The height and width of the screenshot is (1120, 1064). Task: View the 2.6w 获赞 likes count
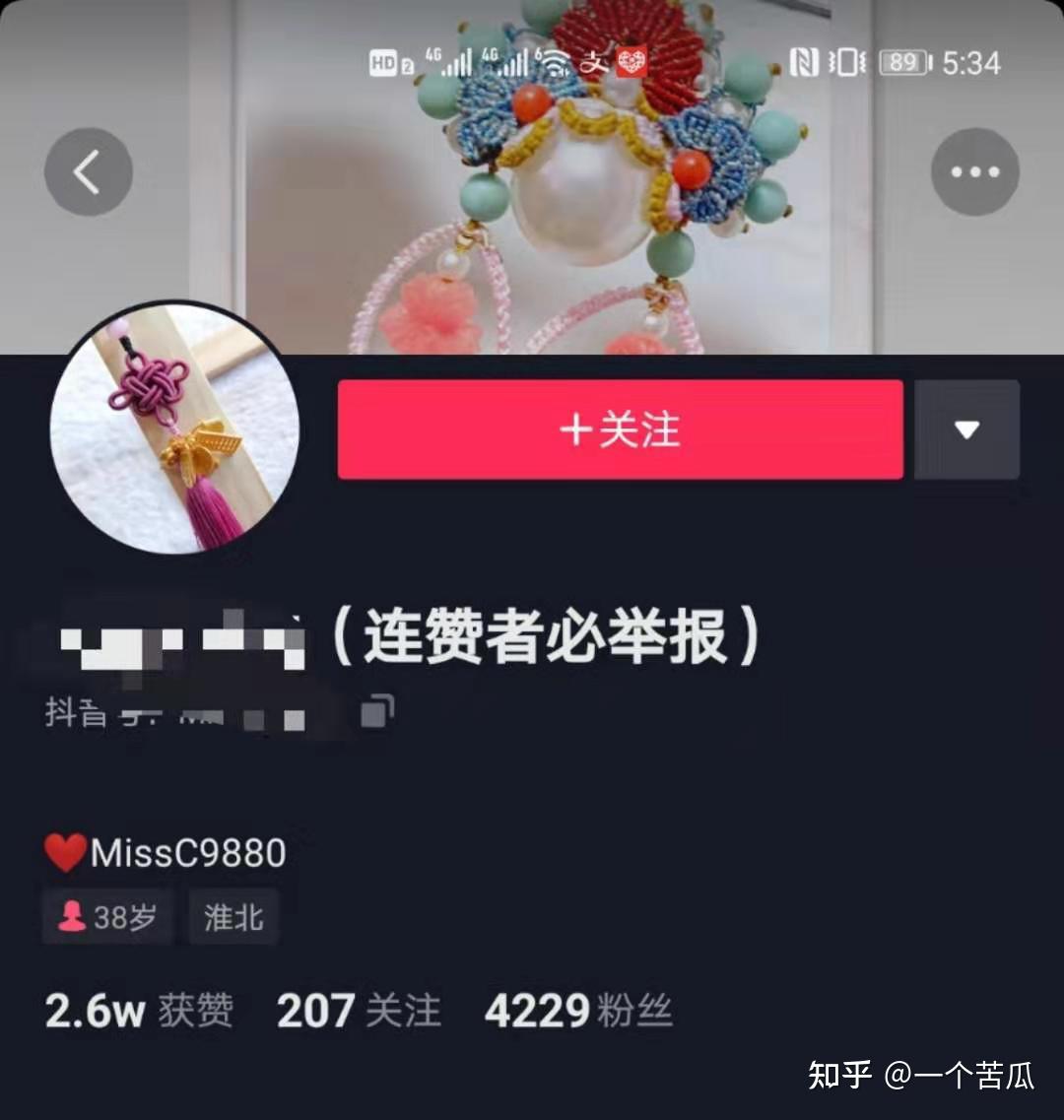click(139, 1012)
